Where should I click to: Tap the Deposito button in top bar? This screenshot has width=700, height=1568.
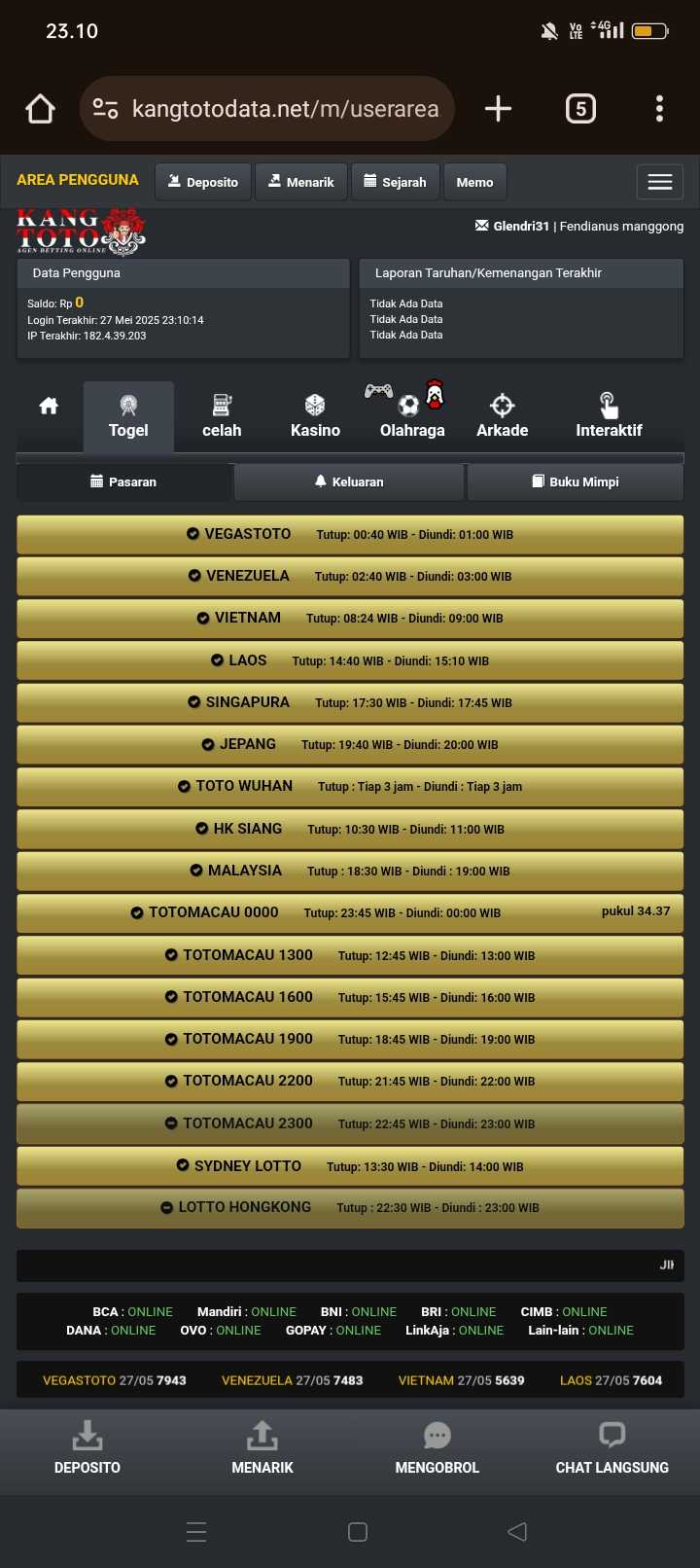click(203, 182)
